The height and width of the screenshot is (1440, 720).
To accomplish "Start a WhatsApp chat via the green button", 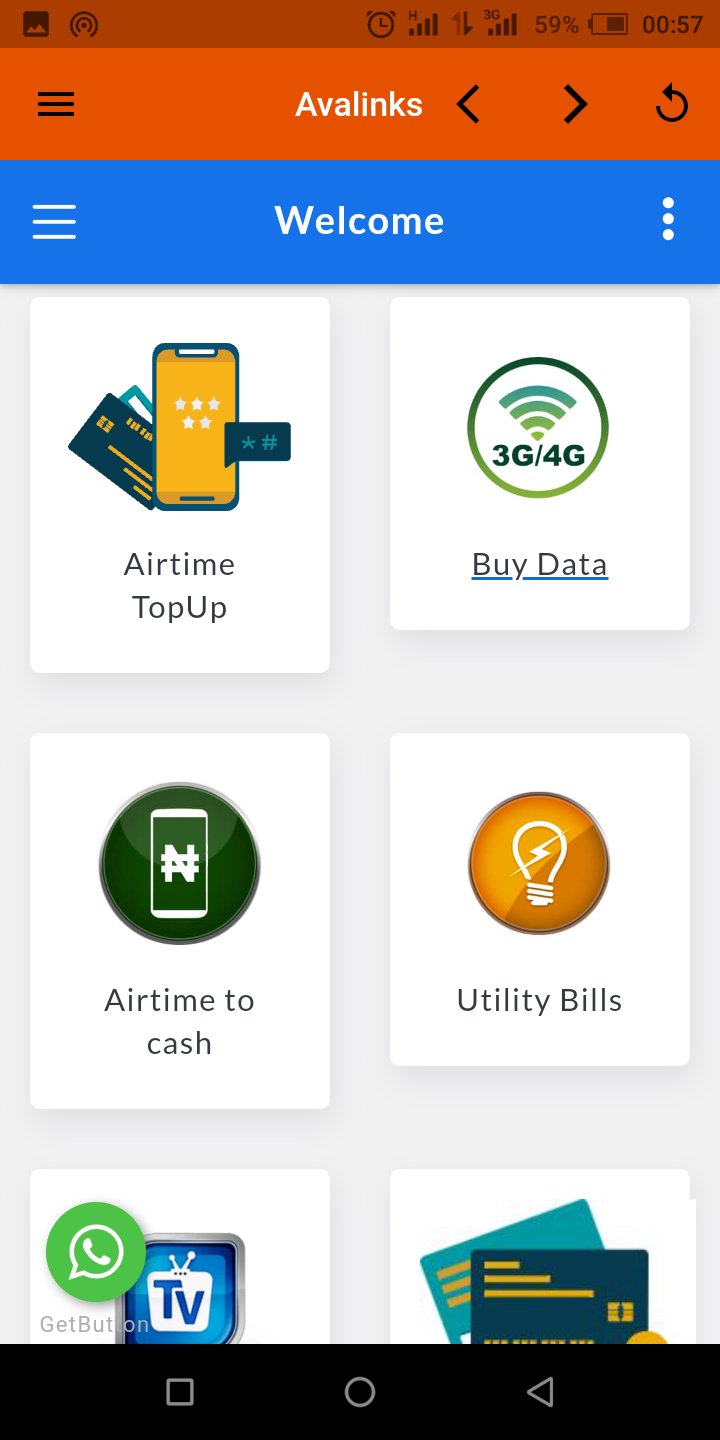I will [96, 1252].
